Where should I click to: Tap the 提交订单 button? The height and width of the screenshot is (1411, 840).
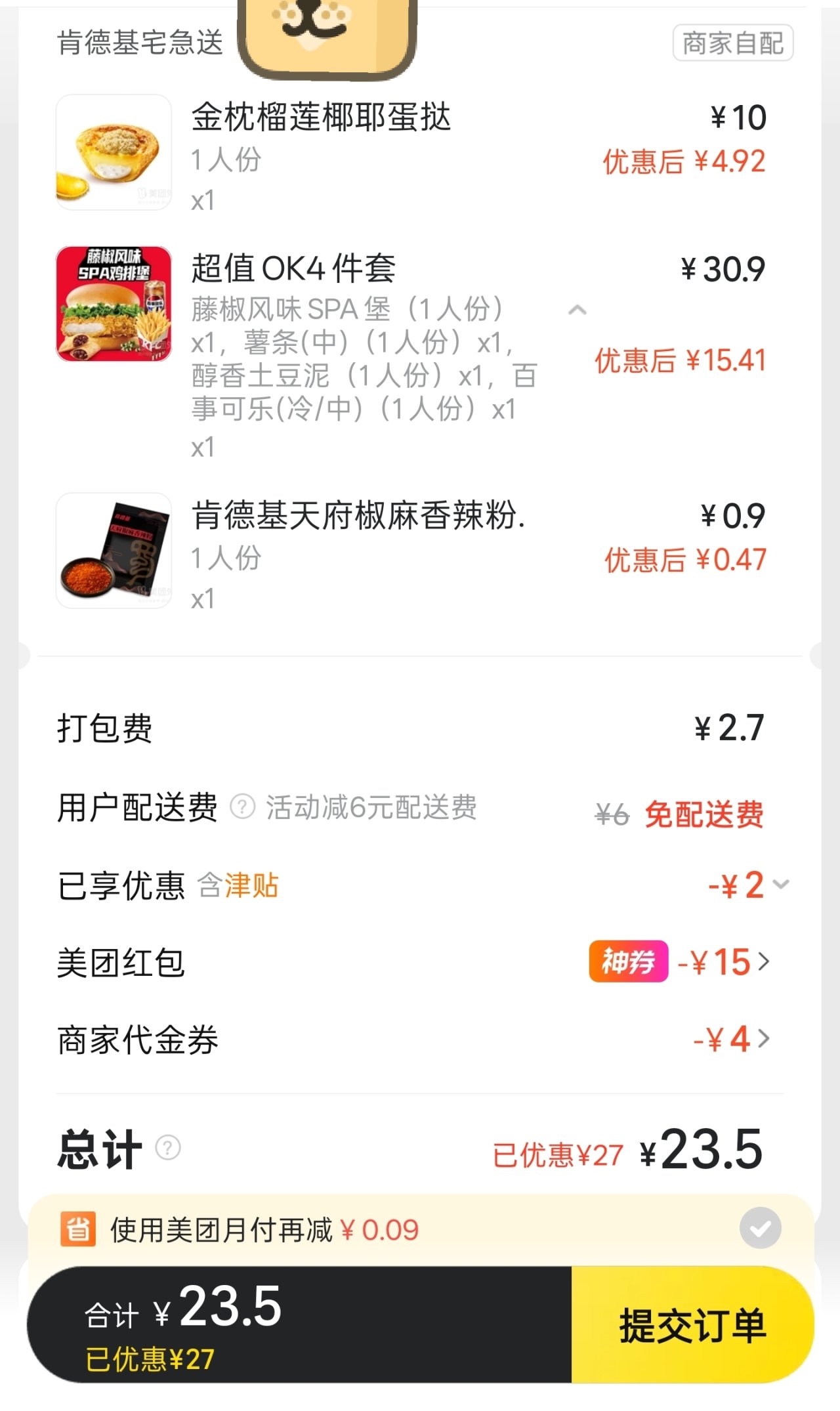(692, 1325)
